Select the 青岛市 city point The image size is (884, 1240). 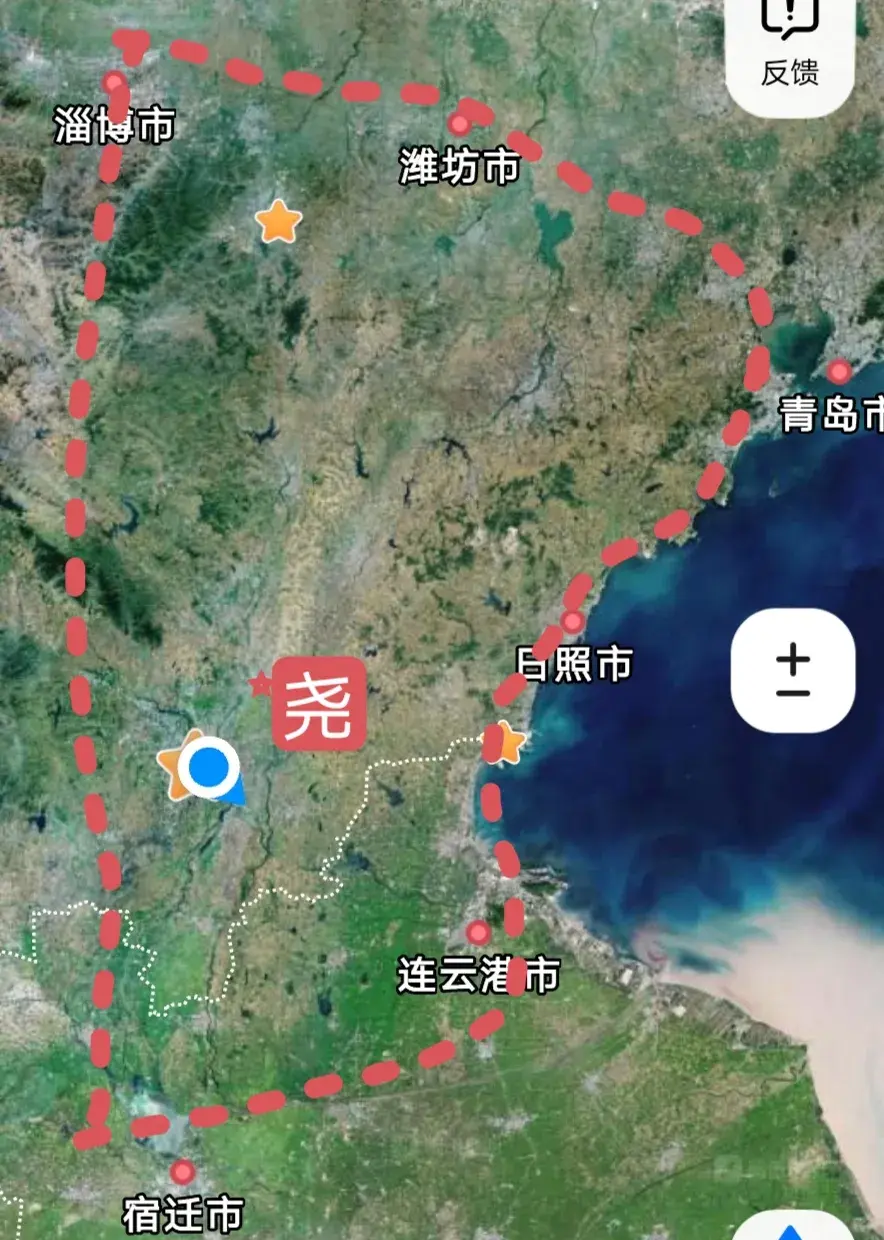click(839, 372)
